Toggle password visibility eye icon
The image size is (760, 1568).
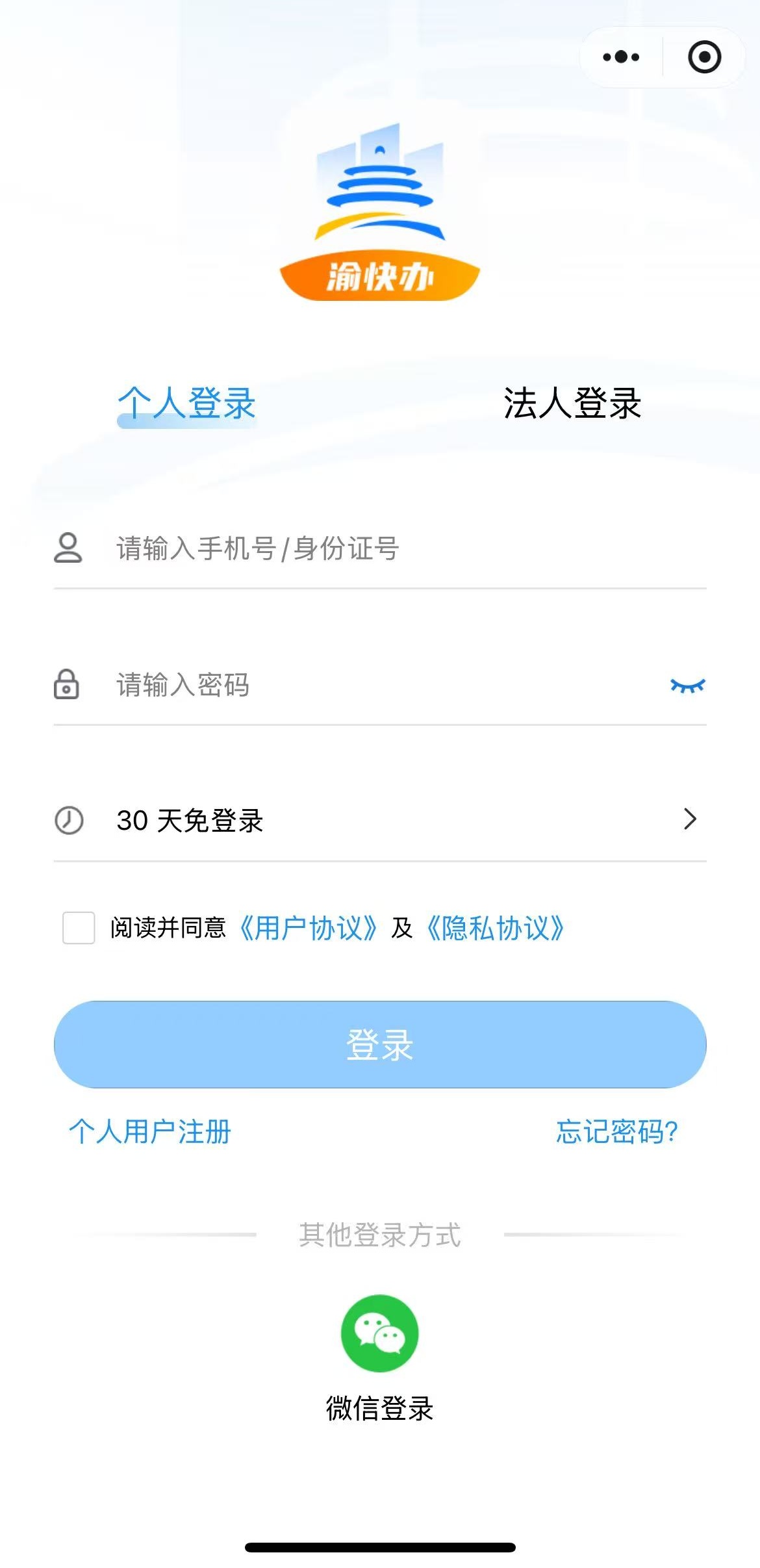[x=687, y=686]
